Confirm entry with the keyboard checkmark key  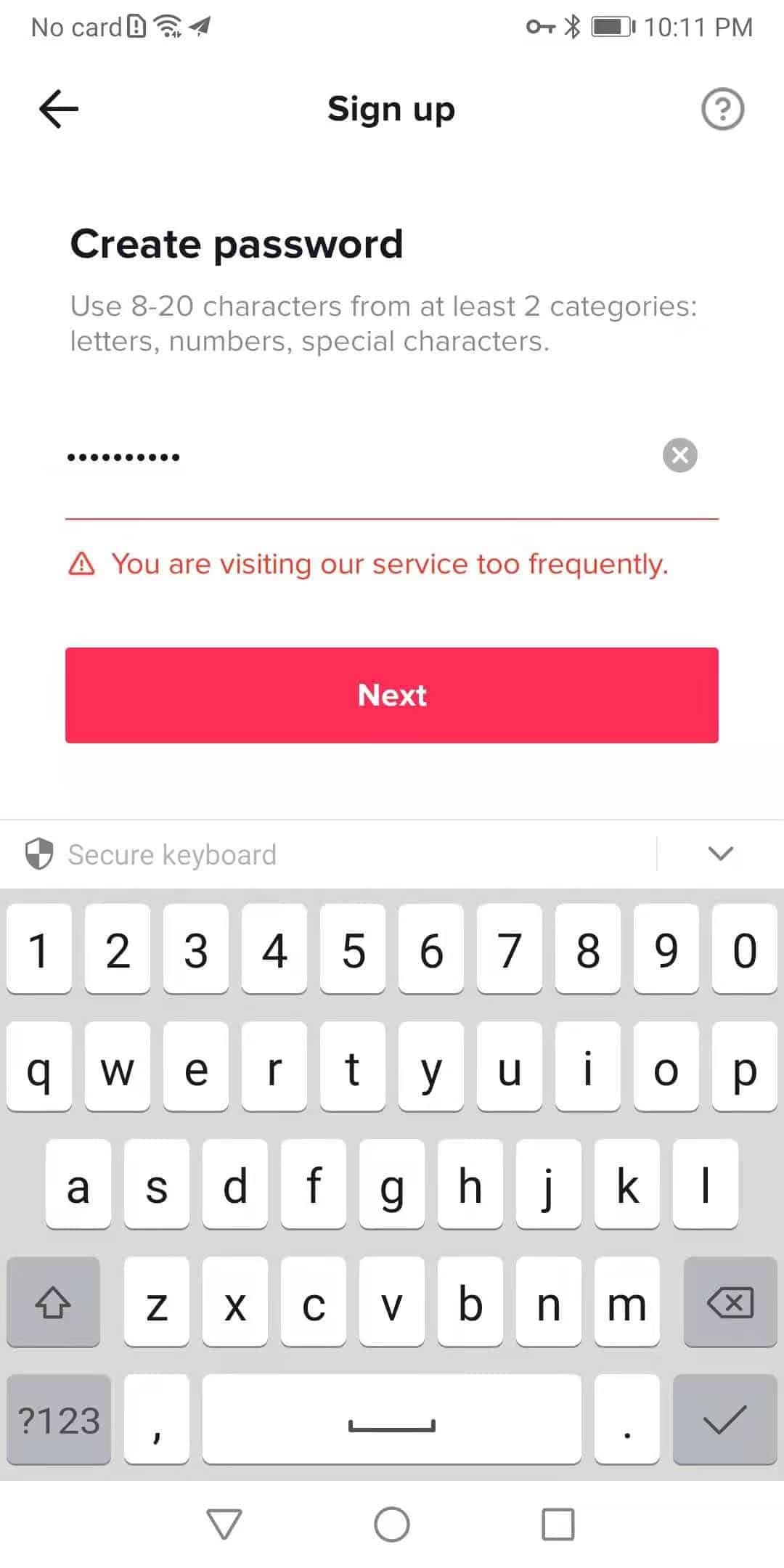pos(724,1420)
